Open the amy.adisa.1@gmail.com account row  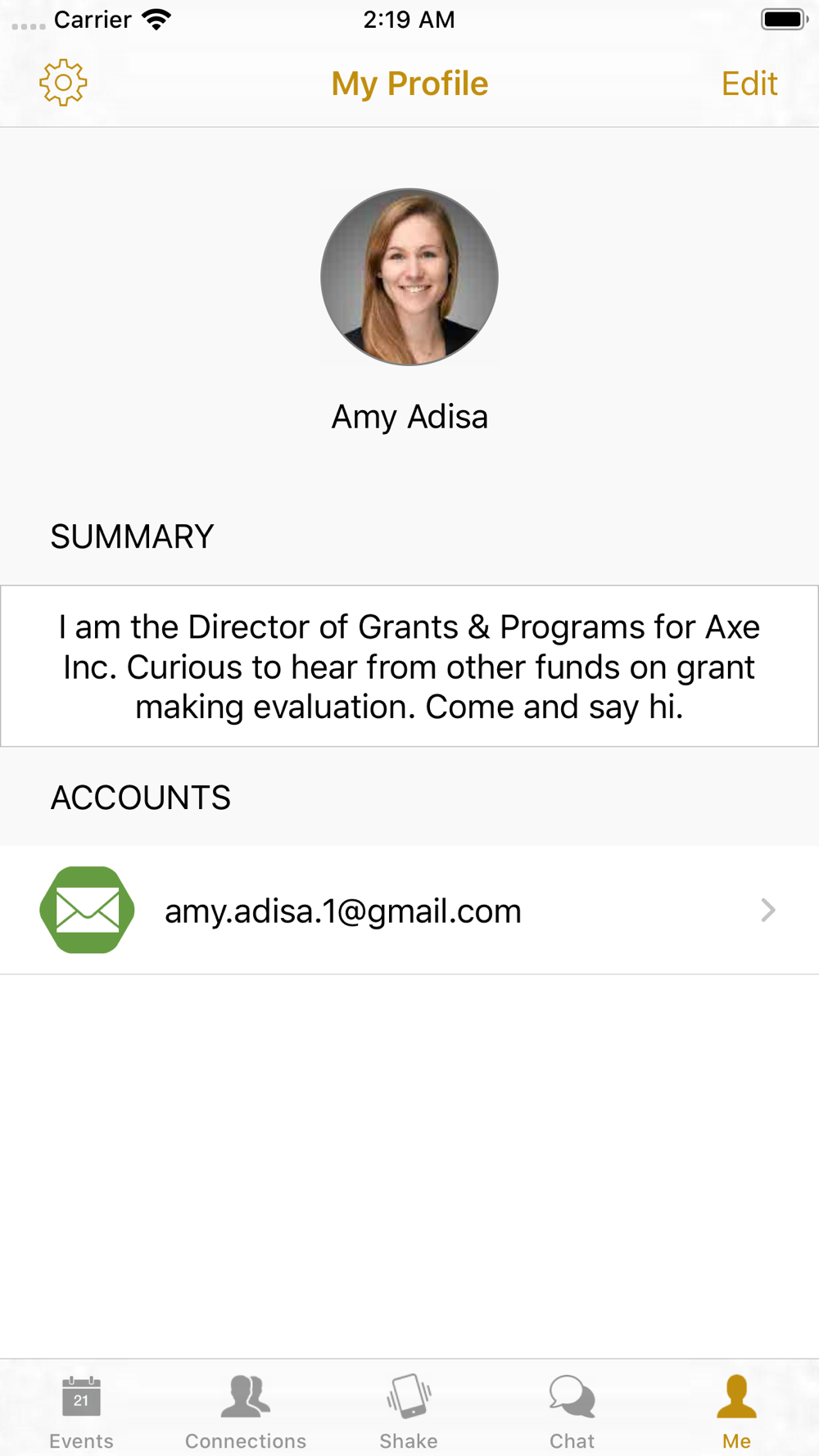409,910
